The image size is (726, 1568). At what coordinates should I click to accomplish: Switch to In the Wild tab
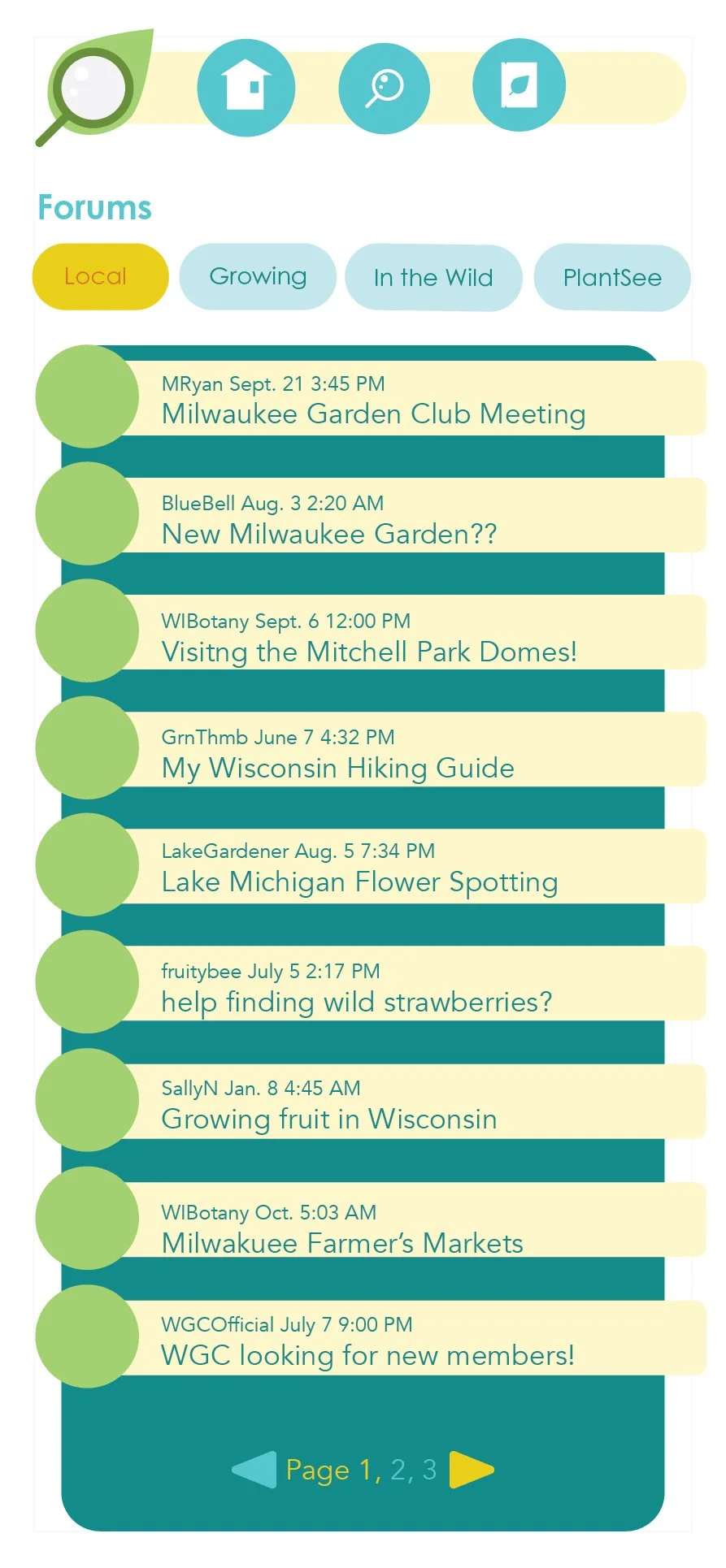tap(433, 278)
